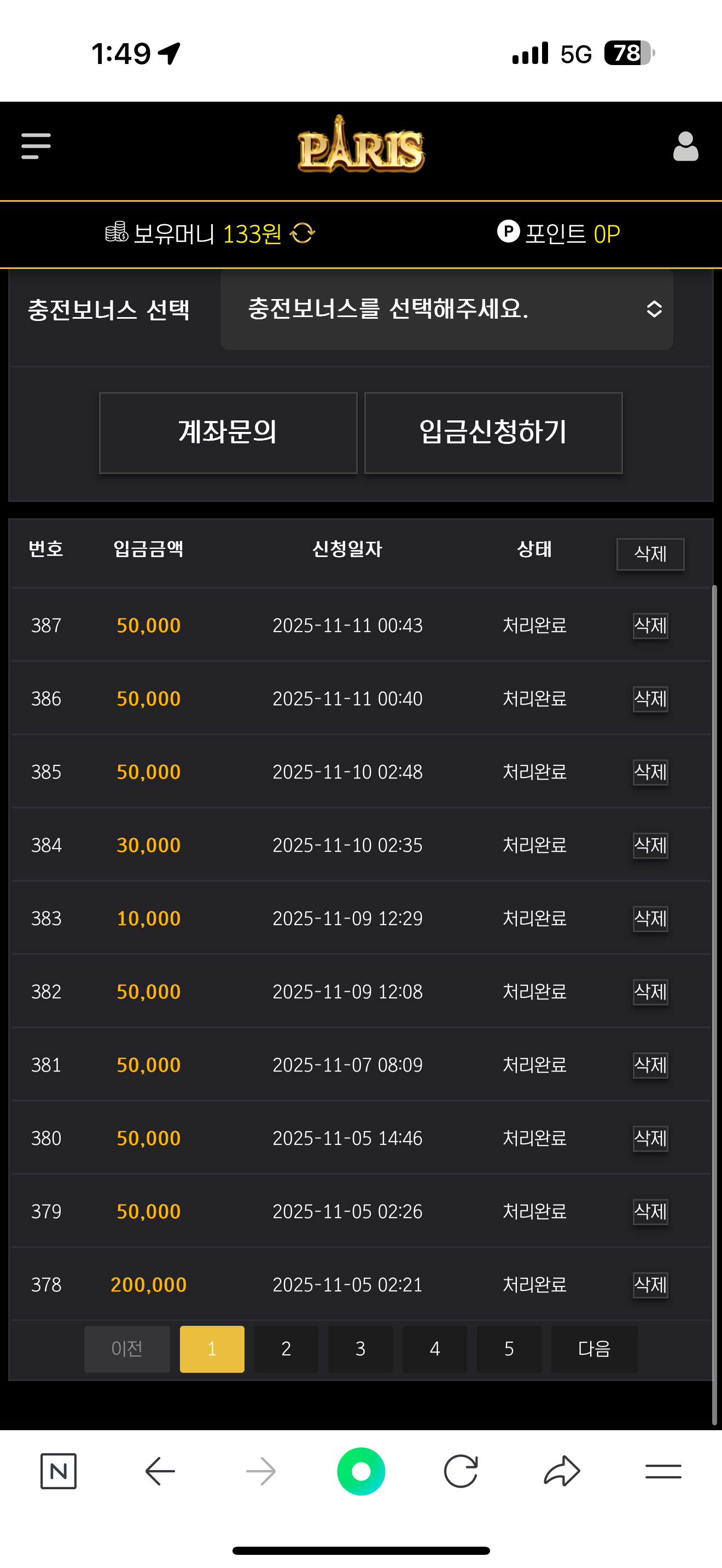Click the 다음 next page control

pos(595,1349)
